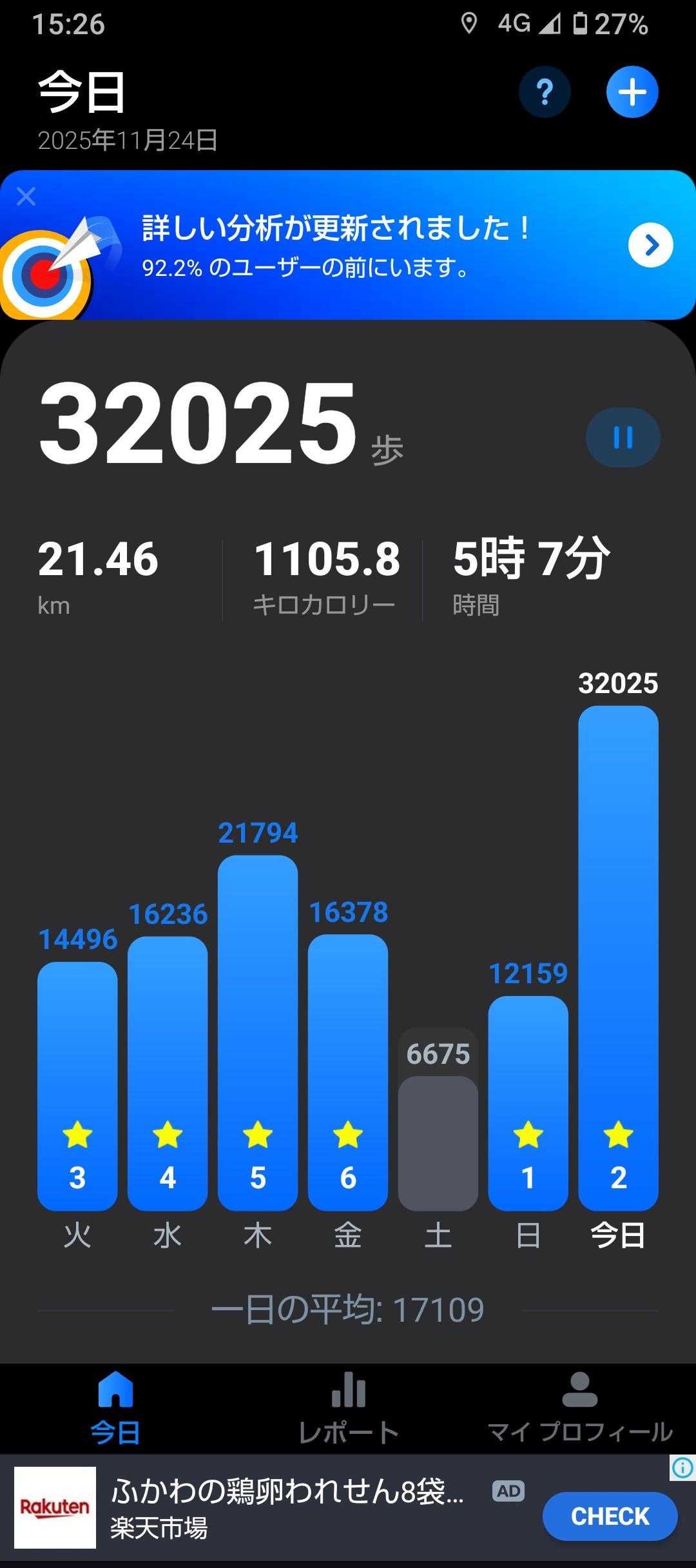Select the 土 bar showing 6675 steps
696x1568 pixels.
(438, 1142)
